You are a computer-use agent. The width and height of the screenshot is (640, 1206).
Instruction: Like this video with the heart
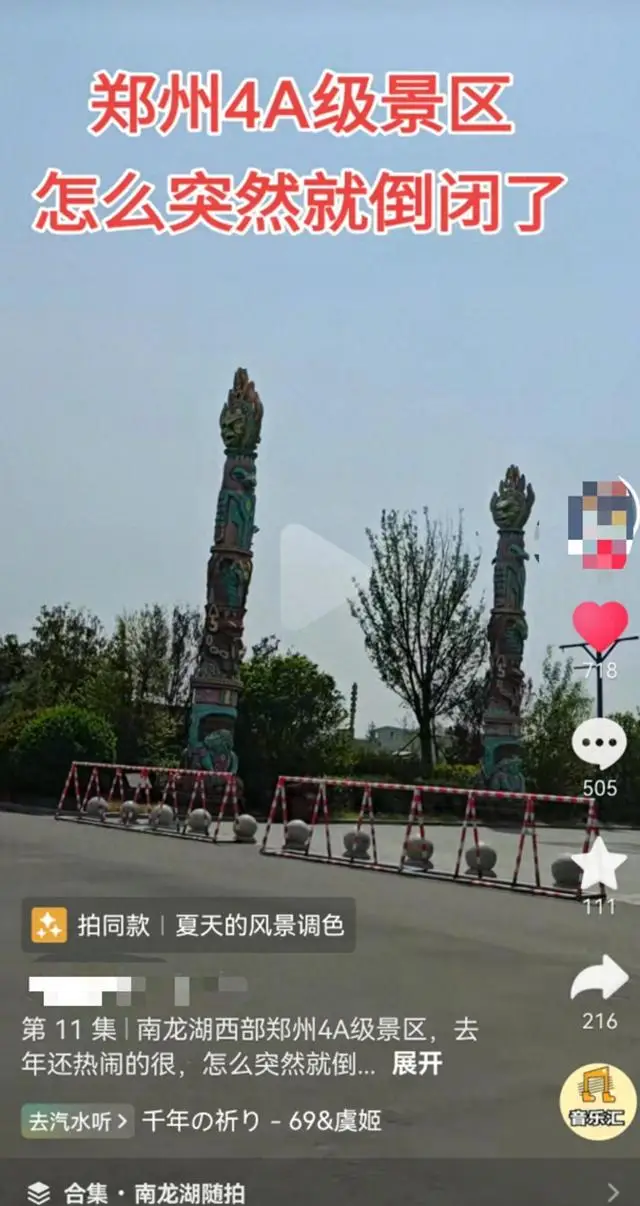point(600,627)
